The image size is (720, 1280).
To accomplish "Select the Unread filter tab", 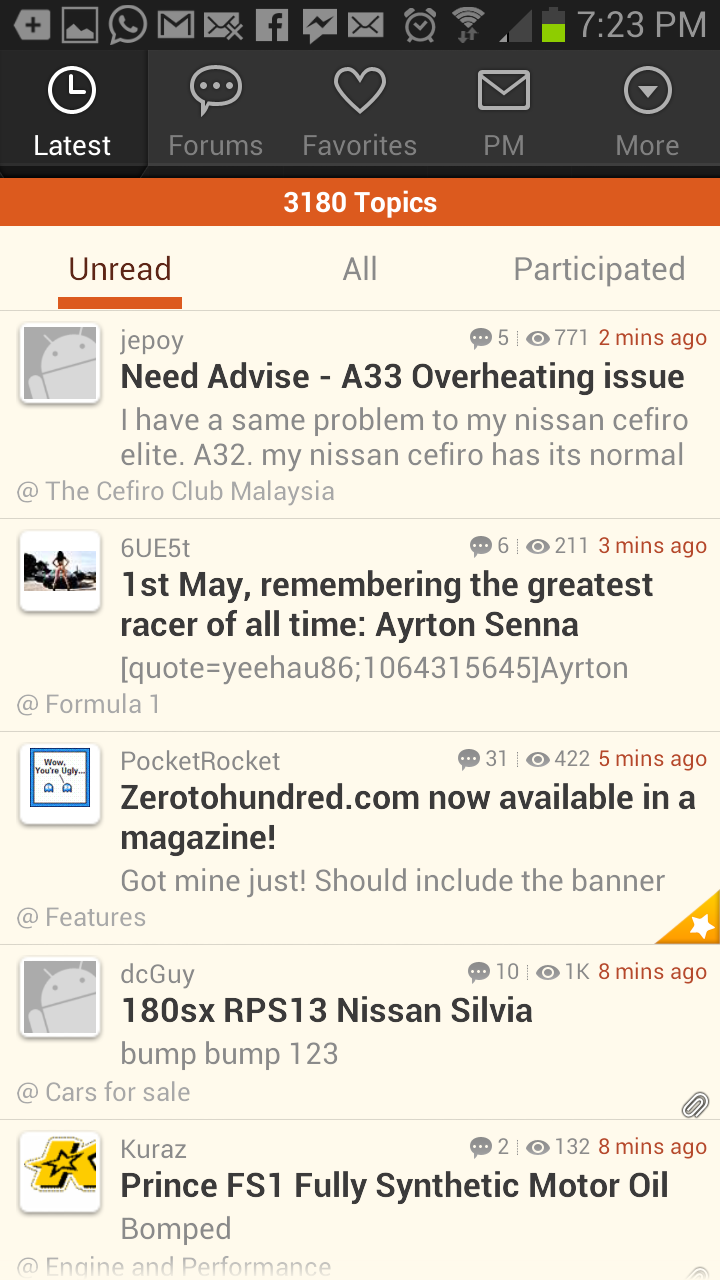I will tap(120, 269).
